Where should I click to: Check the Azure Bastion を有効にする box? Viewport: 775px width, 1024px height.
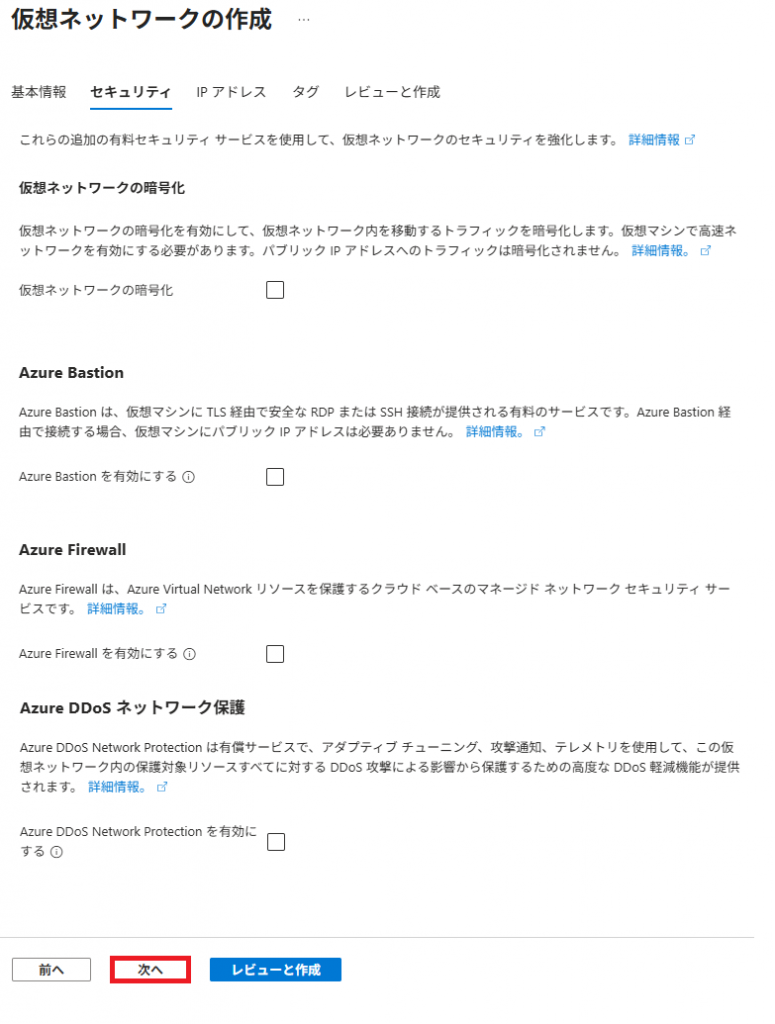(x=275, y=477)
